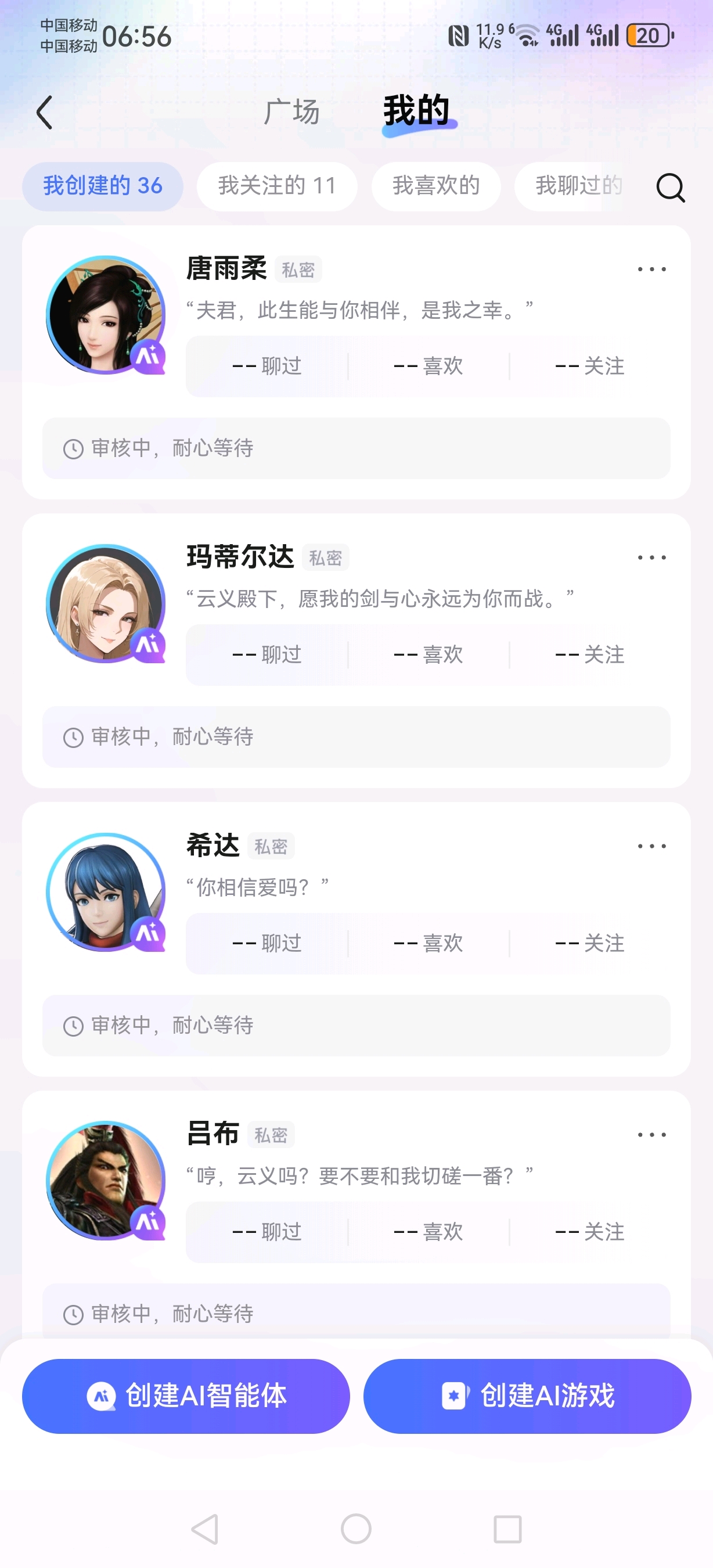The image size is (713, 1568).
Task: Open more options for 希达
Action: [x=651, y=846]
